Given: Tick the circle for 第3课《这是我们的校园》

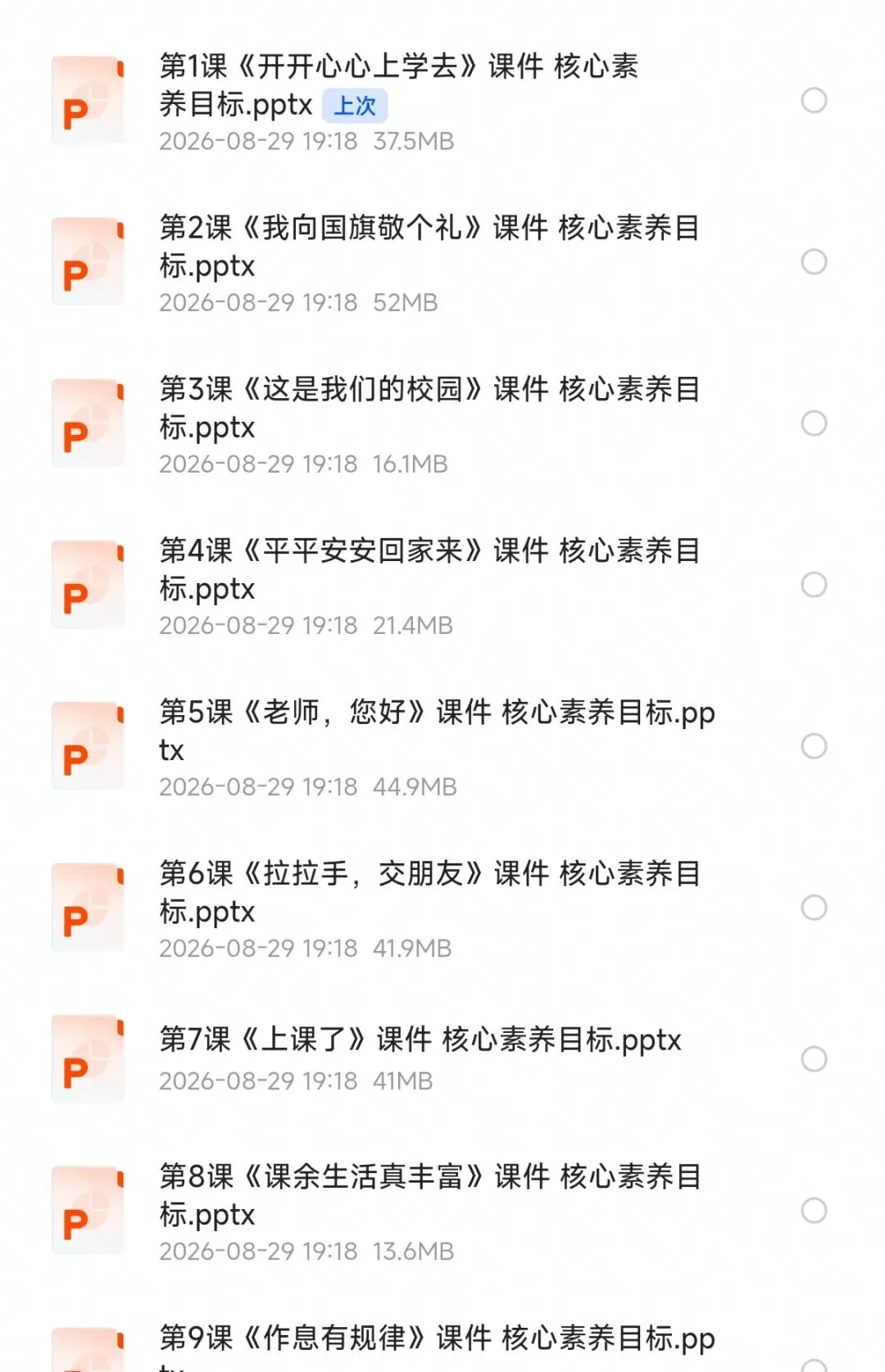Looking at the screenshot, I should pyautogui.click(x=814, y=423).
